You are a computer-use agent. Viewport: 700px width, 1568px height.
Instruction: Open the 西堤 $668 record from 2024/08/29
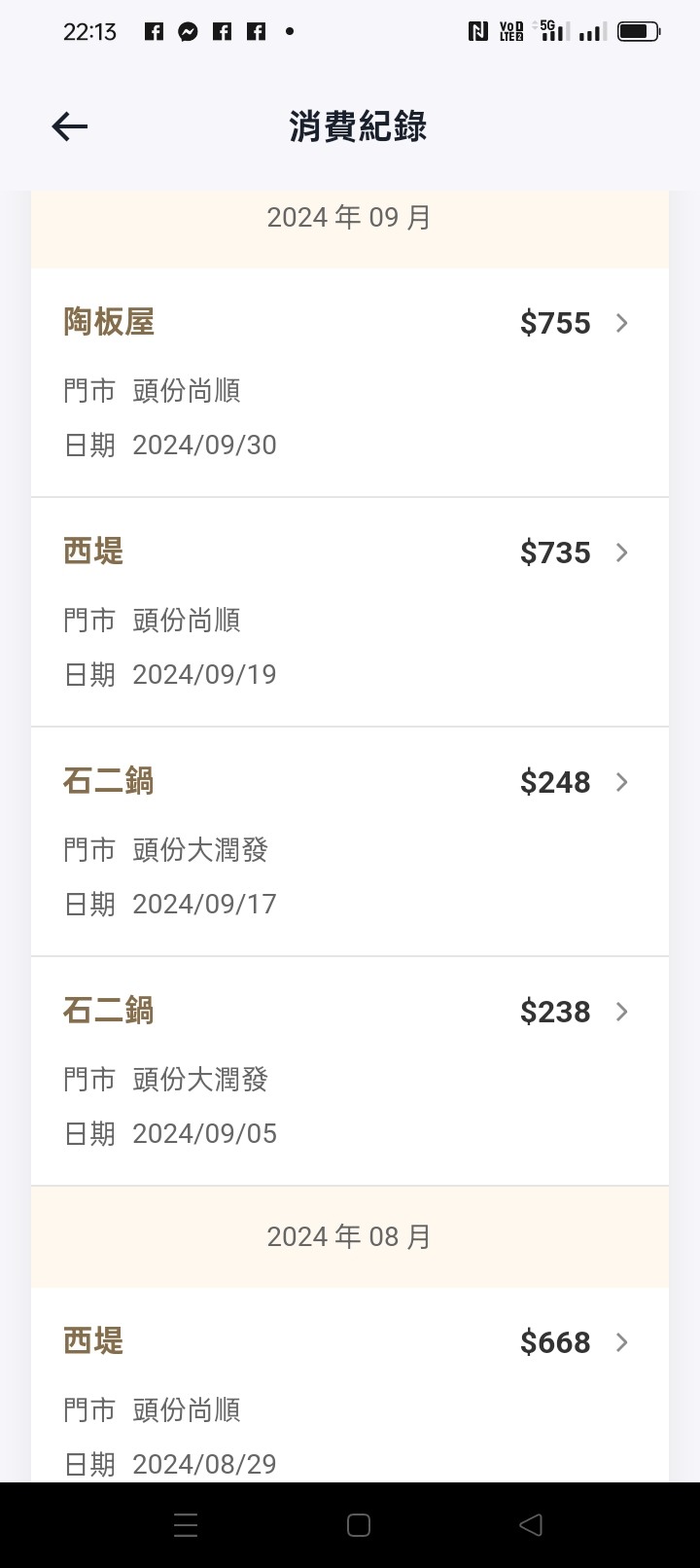tap(350, 1385)
